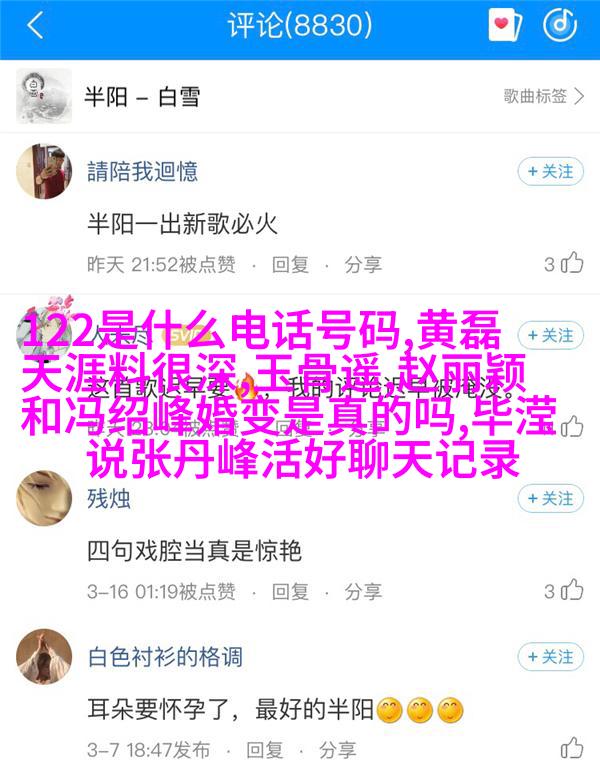600x779 pixels.
Task: Follow user 白色衬衫的格调
Action: 550,657
